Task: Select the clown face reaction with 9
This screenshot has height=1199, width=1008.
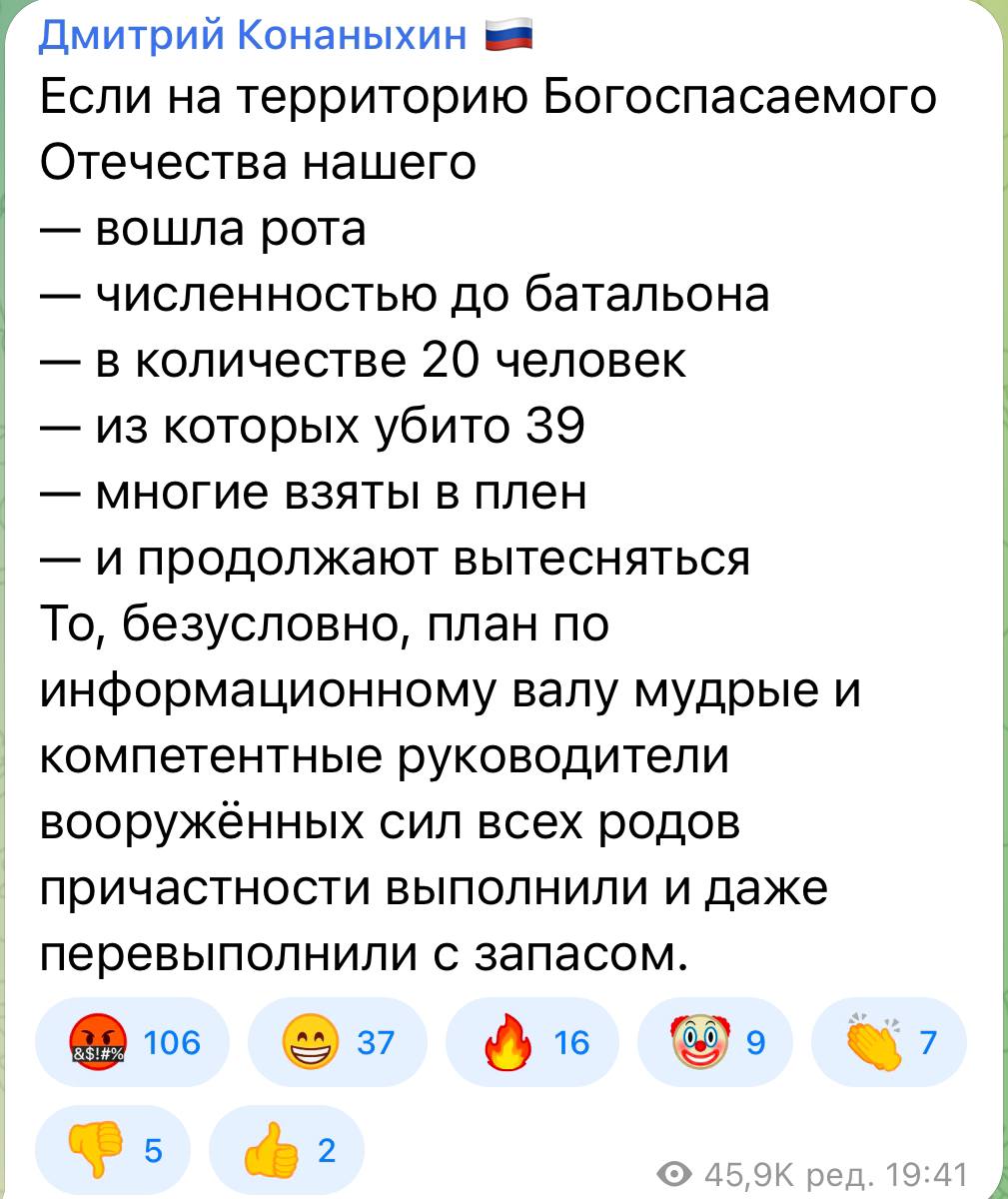Action: coord(713,1044)
